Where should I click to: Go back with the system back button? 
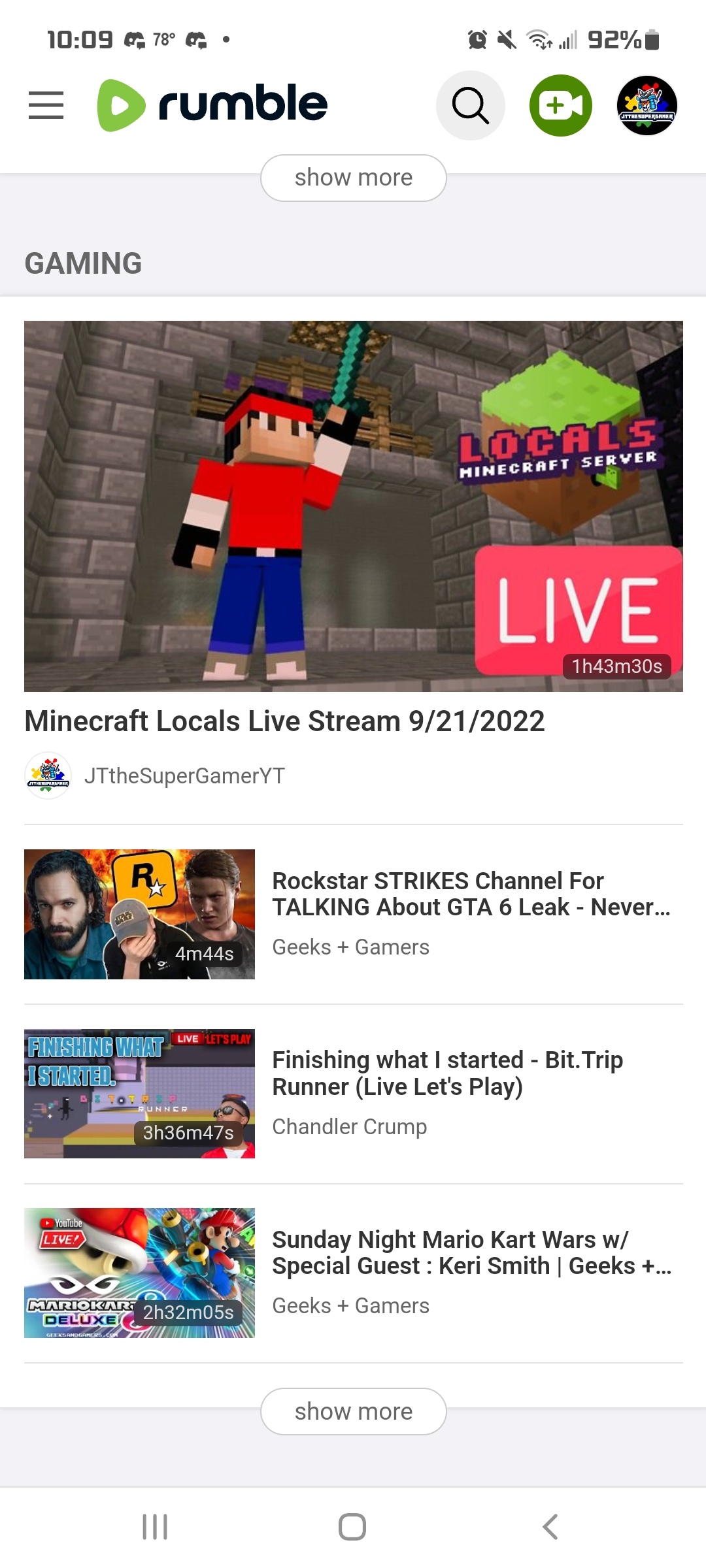[550, 1527]
